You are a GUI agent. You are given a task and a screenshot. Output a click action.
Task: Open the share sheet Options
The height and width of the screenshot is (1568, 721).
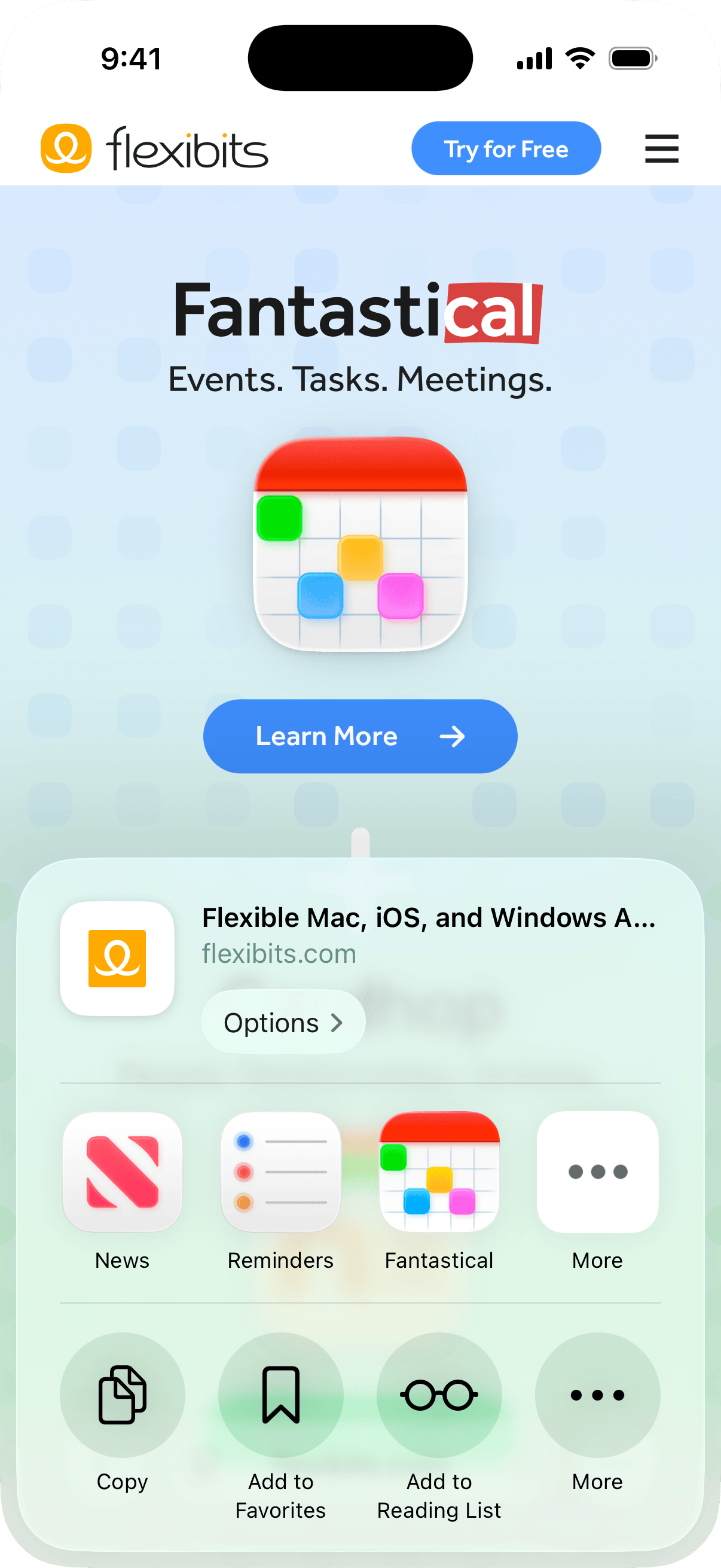283,1023
